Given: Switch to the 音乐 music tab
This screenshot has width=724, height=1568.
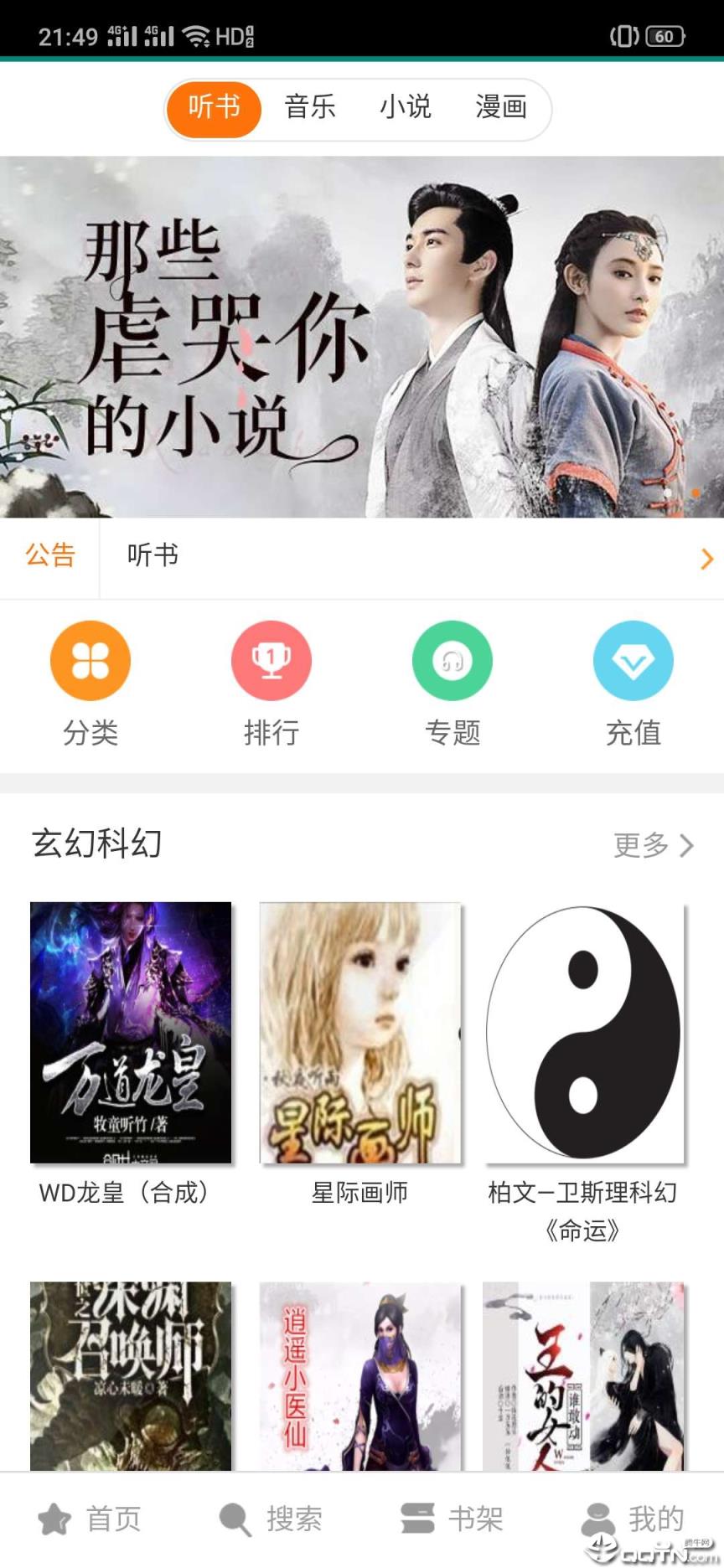Looking at the screenshot, I should [309, 107].
